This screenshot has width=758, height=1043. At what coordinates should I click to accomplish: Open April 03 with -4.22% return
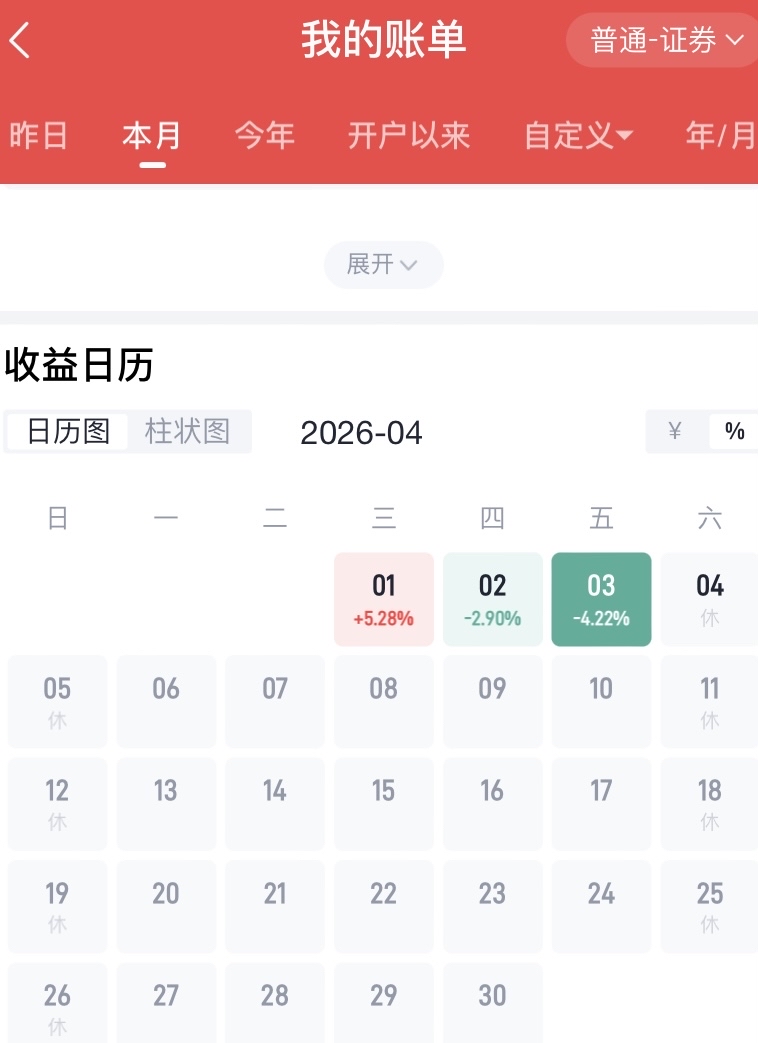coord(601,599)
